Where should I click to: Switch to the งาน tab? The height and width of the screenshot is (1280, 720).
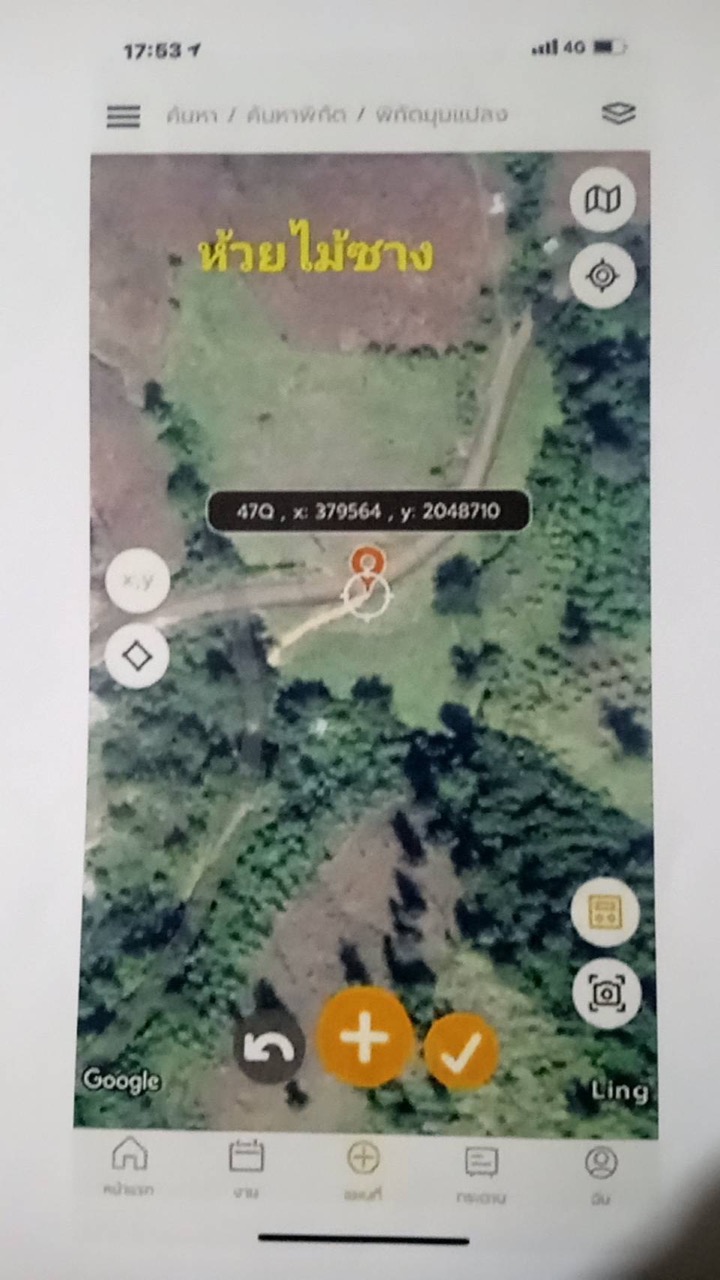[246, 1167]
